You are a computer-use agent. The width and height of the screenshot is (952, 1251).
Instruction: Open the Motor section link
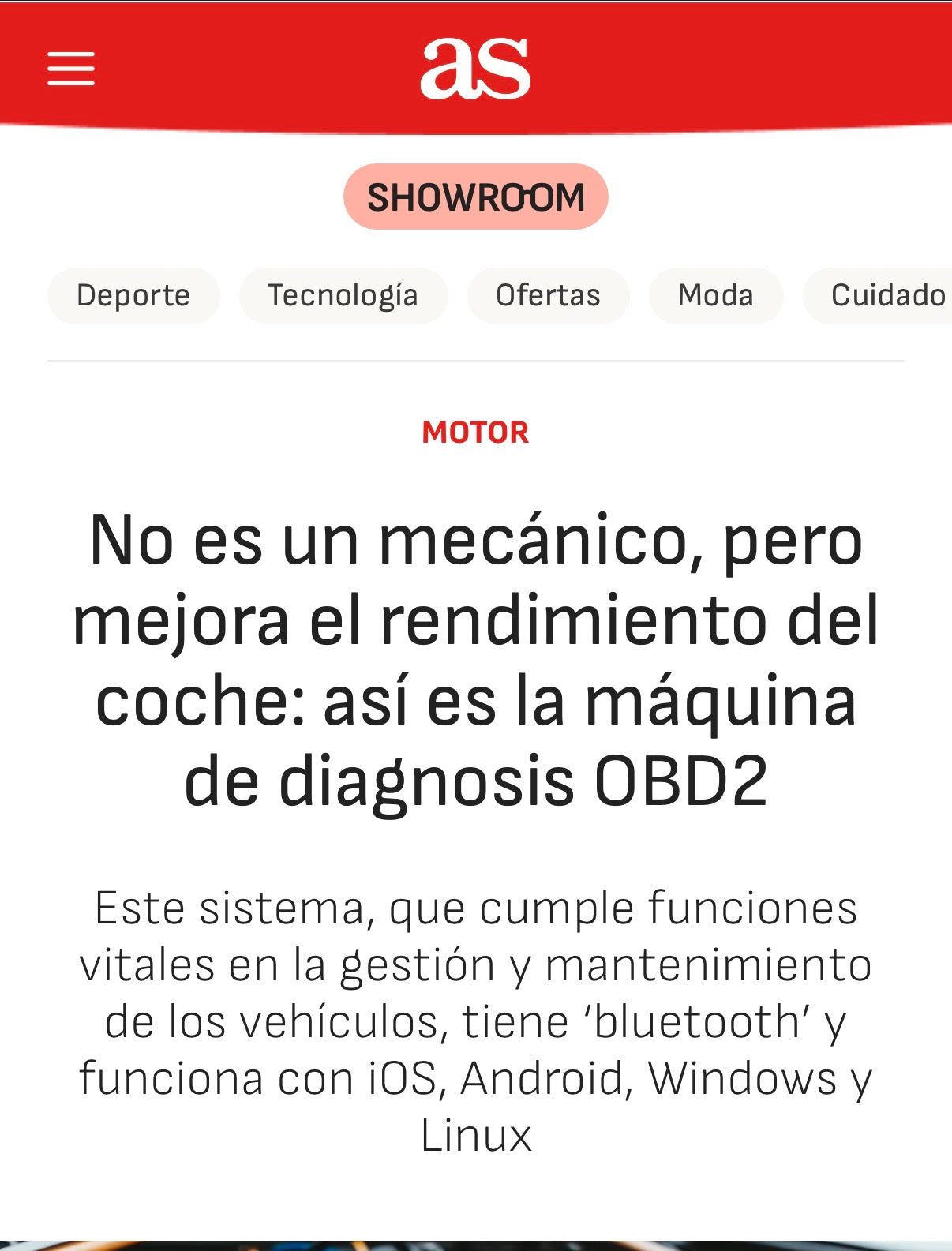[x=475, y=433]
